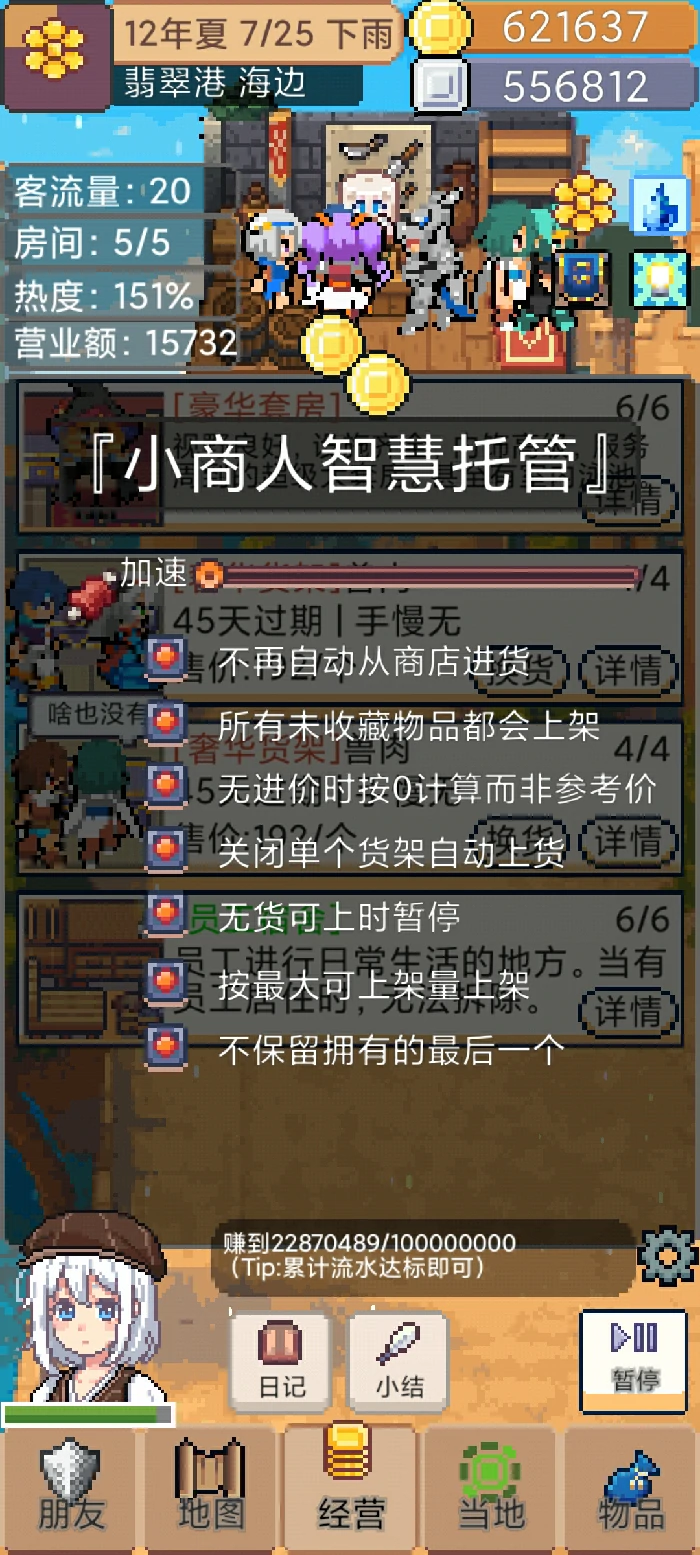Toggle 不保留拥有的最后一个 option

coord(165,1046)
